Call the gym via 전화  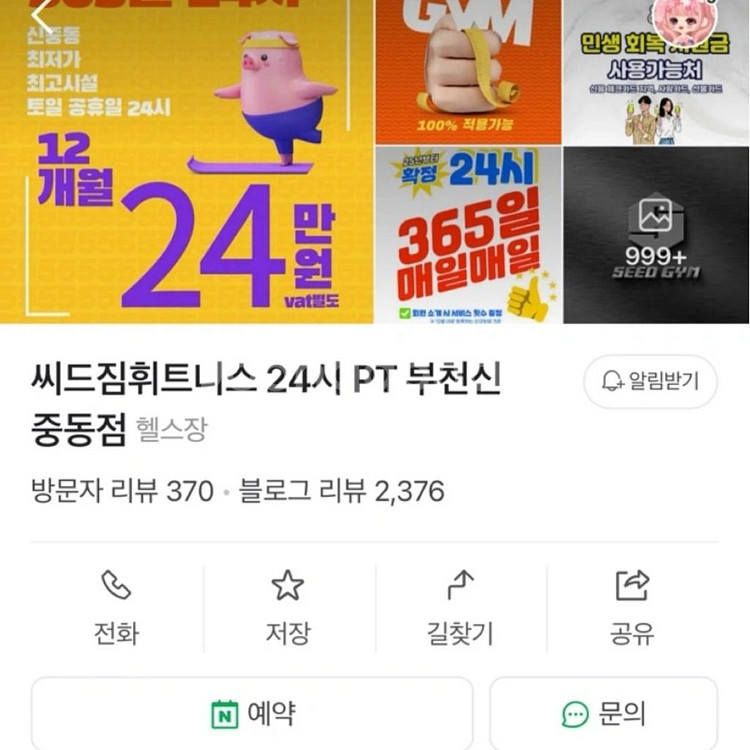(x=116, y=606)
